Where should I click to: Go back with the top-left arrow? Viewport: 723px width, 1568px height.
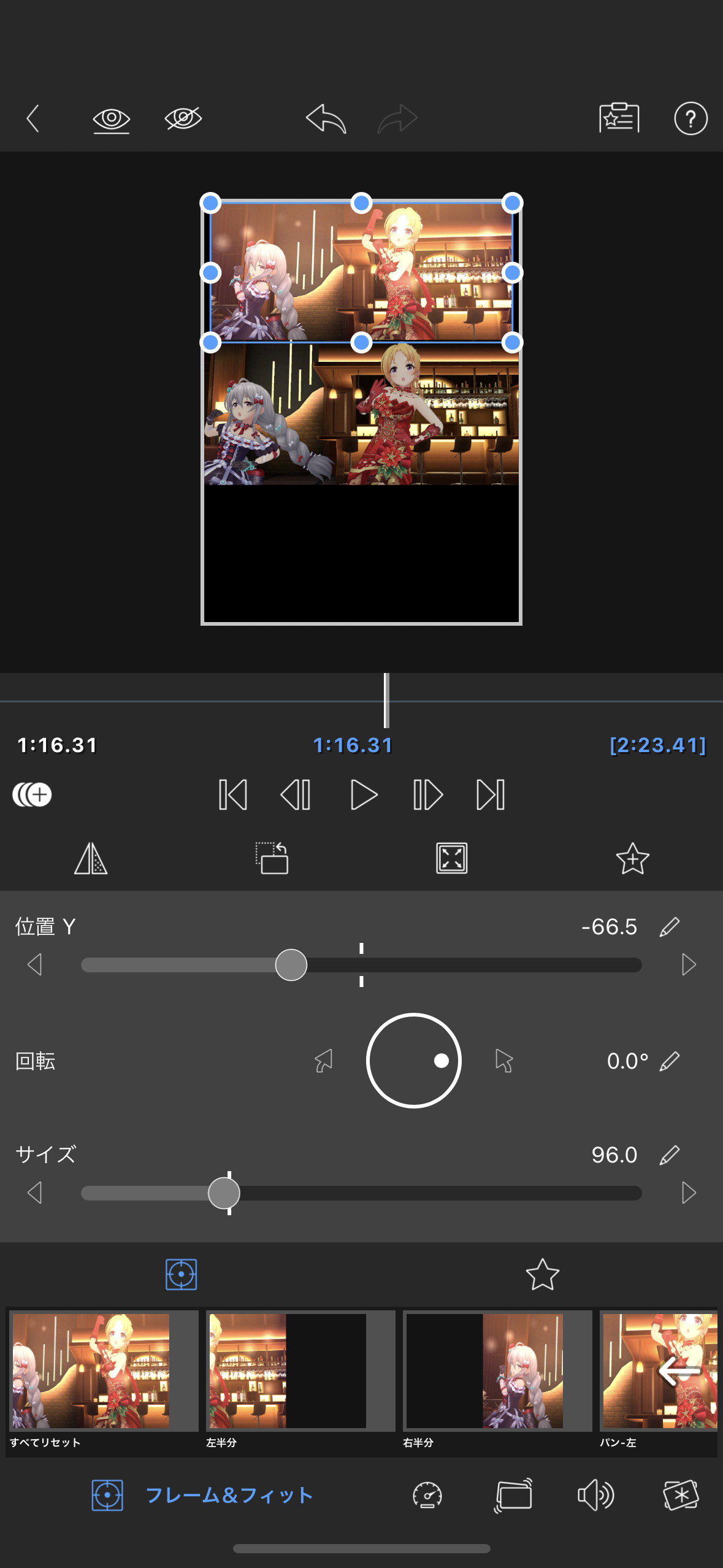(x=33, y=118)
